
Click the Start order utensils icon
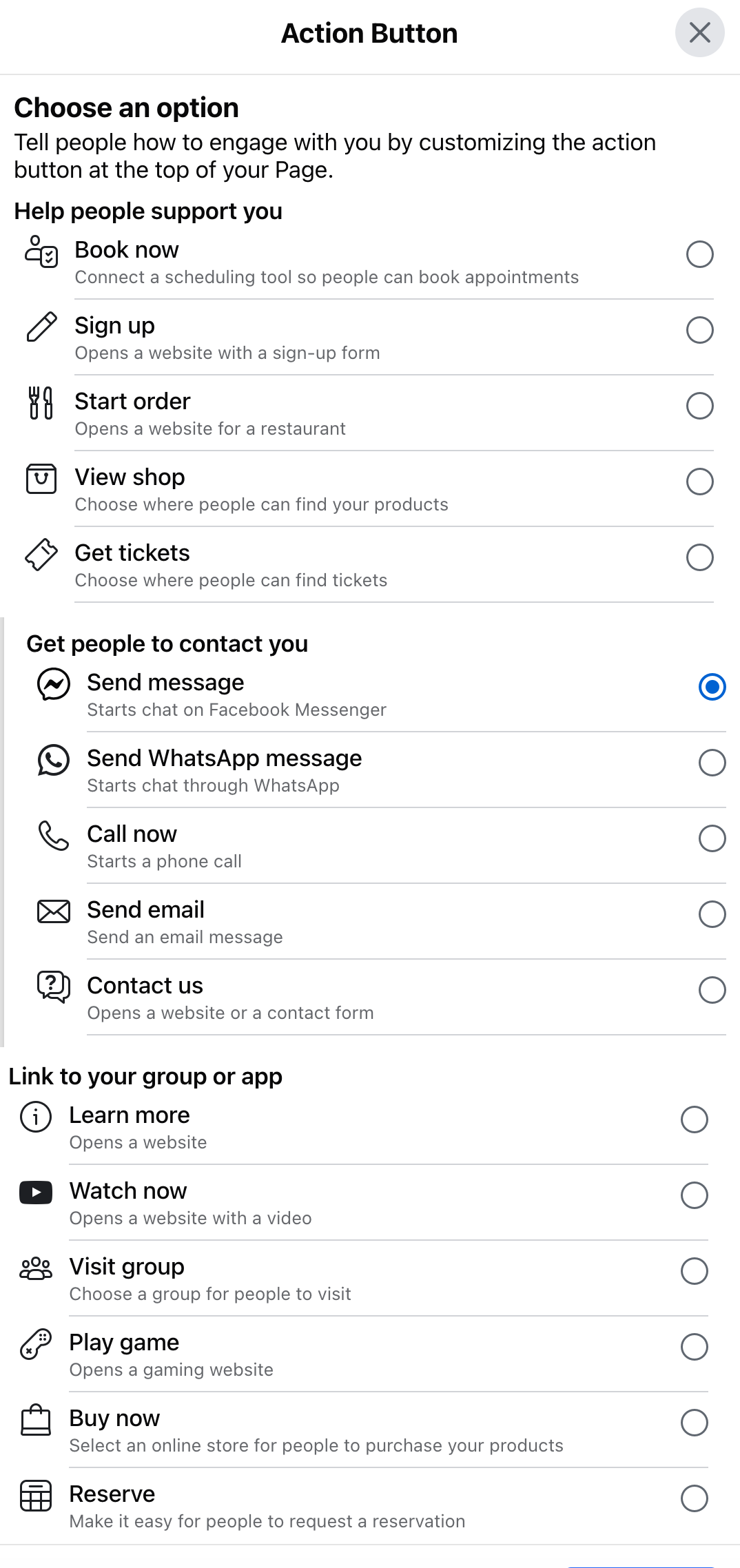(40, 405)
